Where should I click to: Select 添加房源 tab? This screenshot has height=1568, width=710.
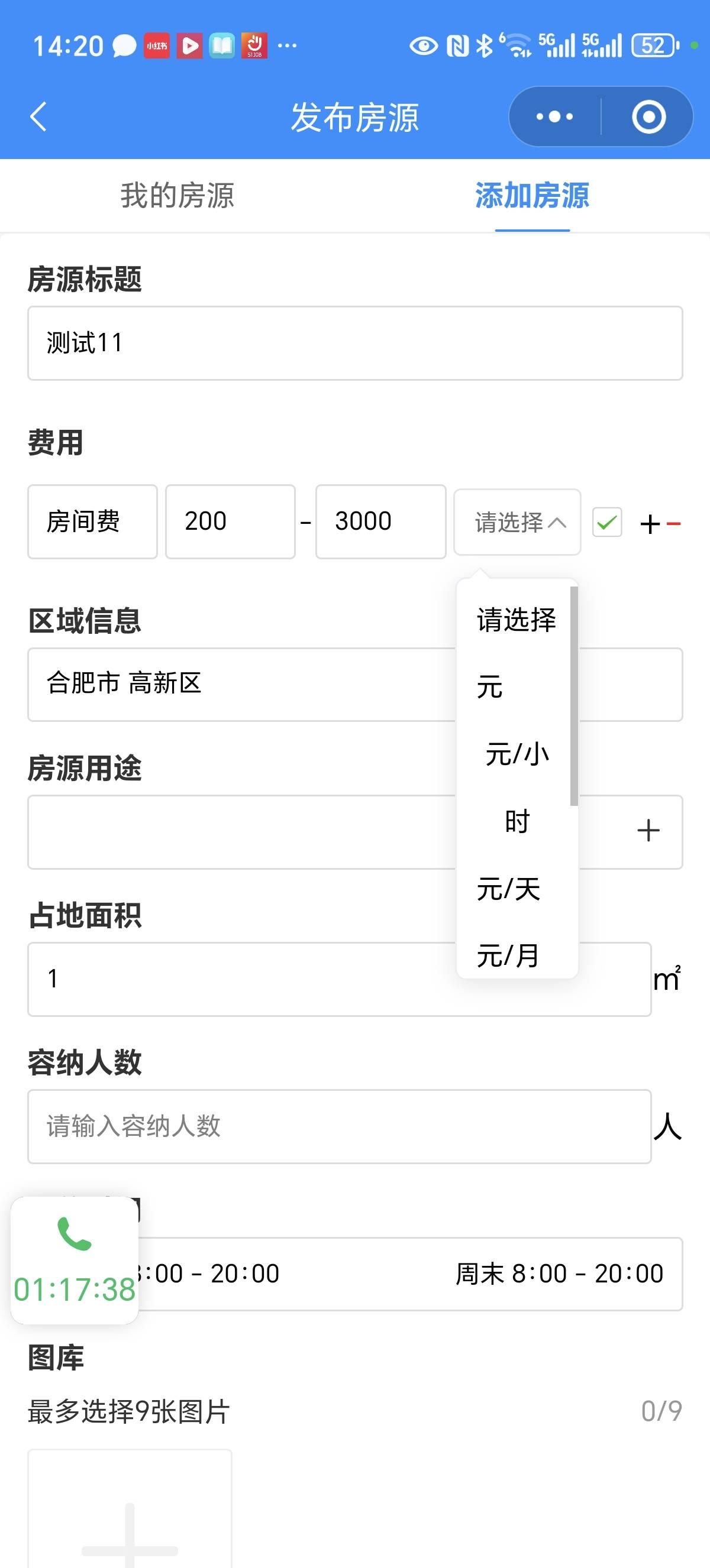pyautogui.click(x=531, y=196)
